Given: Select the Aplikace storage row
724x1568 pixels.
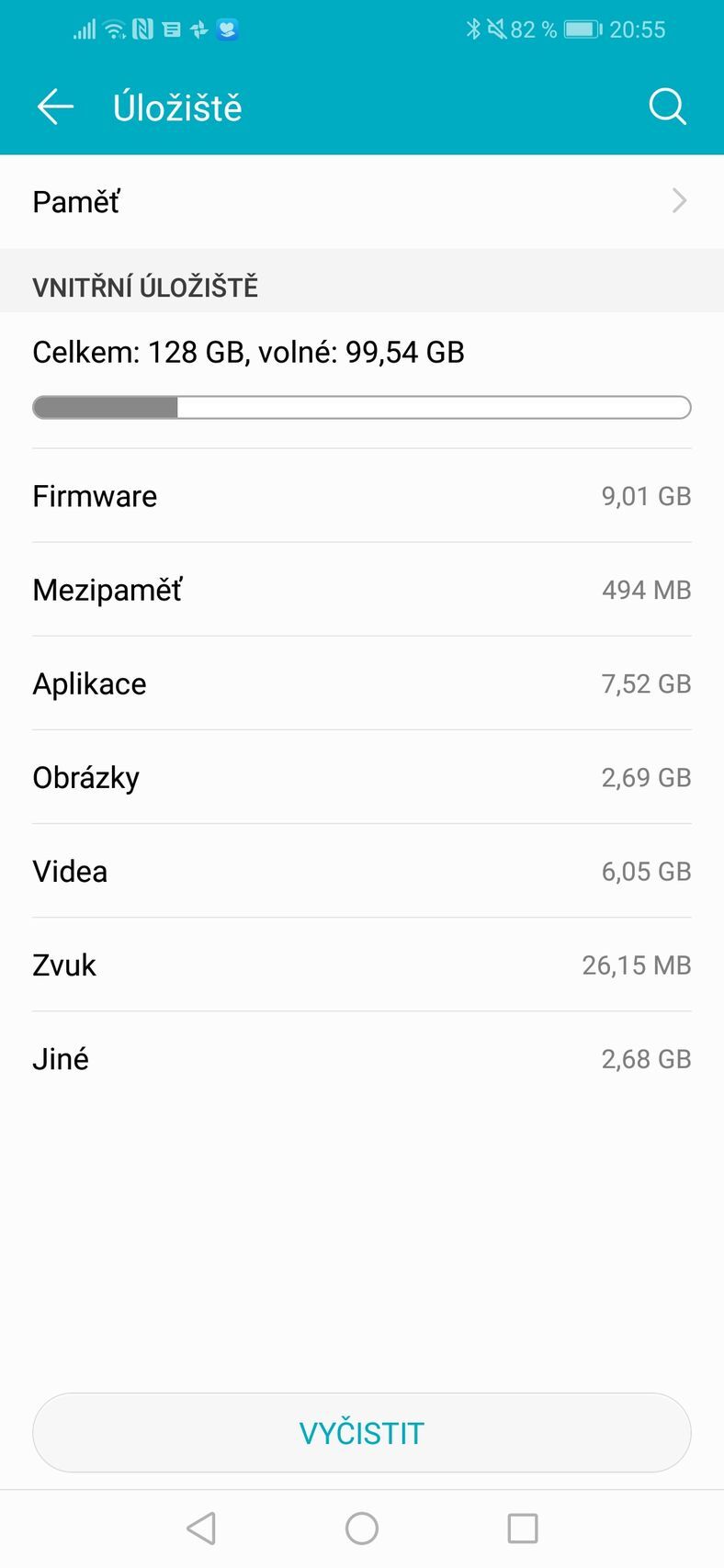Looking at the screenshot, I should (x=362, y=683).
